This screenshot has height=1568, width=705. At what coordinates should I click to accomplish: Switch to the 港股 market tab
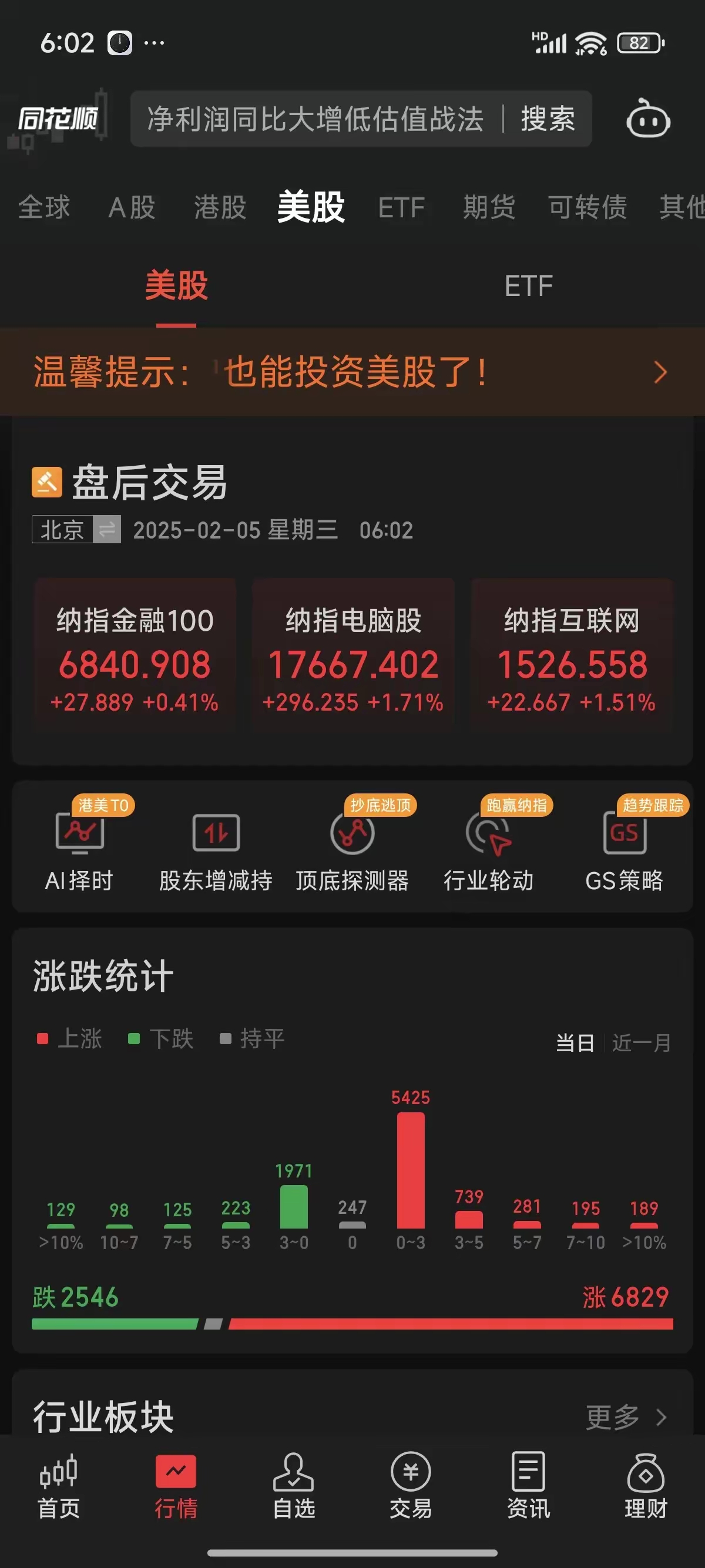pyautogui.click(x=219, y=207)
